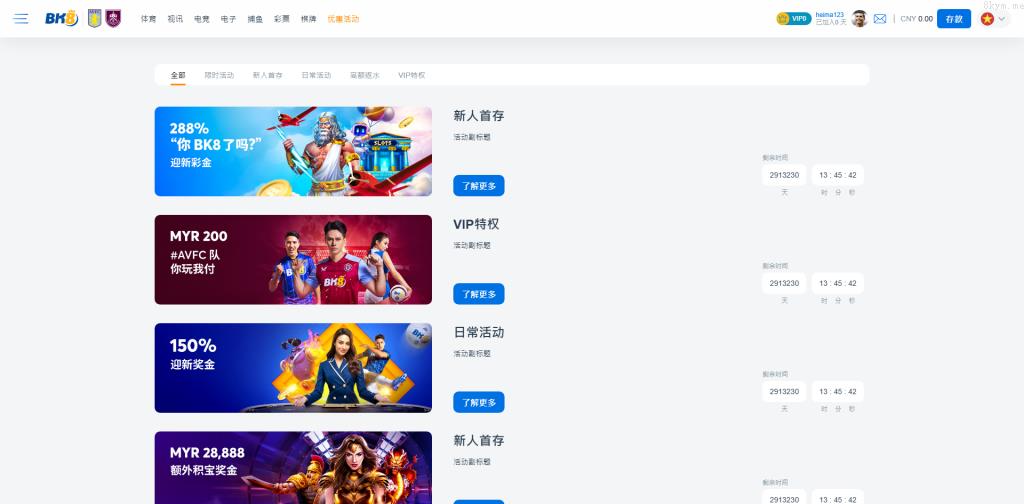
Task: Go to the 视讯 section
Action: (175, 19)
